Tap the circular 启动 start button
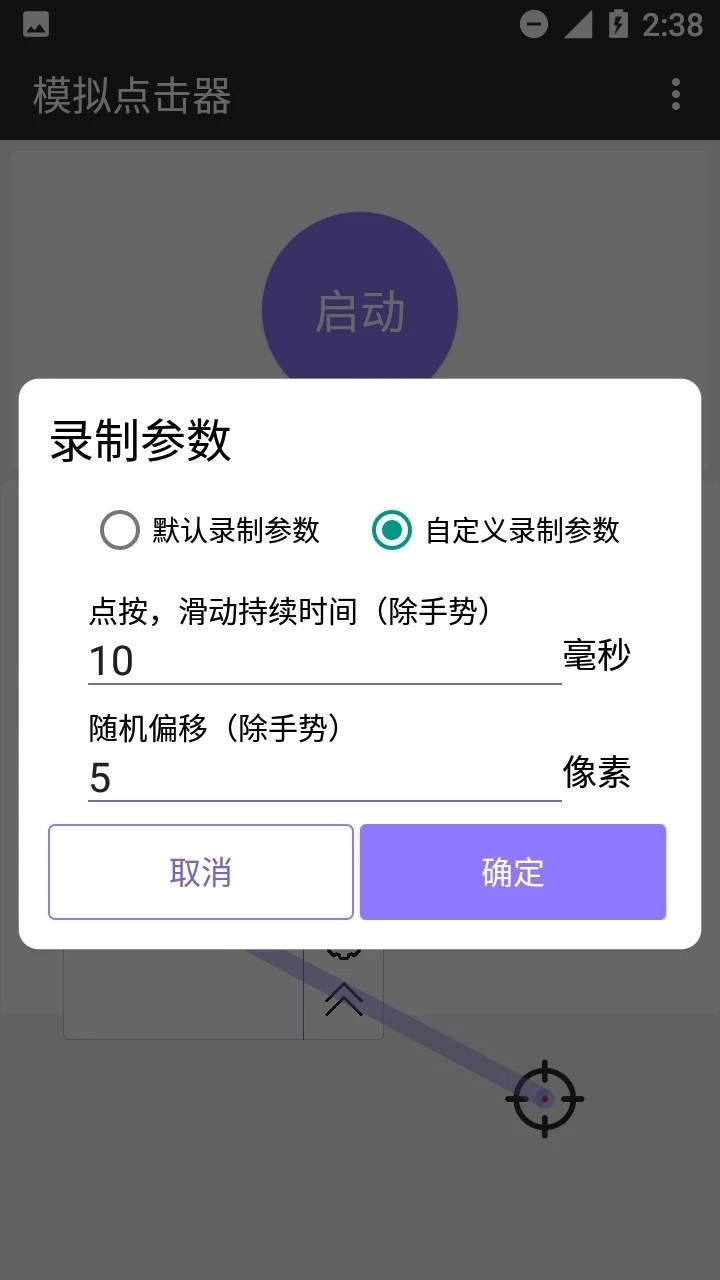This screenshot has width=720, height=1280. (359, 310)
